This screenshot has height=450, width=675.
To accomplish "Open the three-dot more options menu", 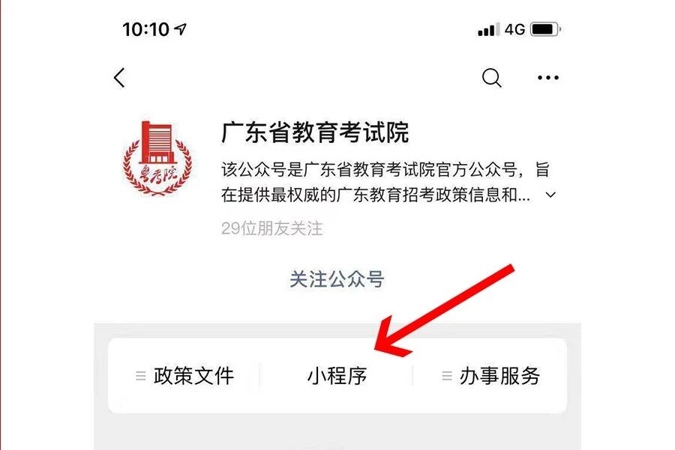I will 548,78.
